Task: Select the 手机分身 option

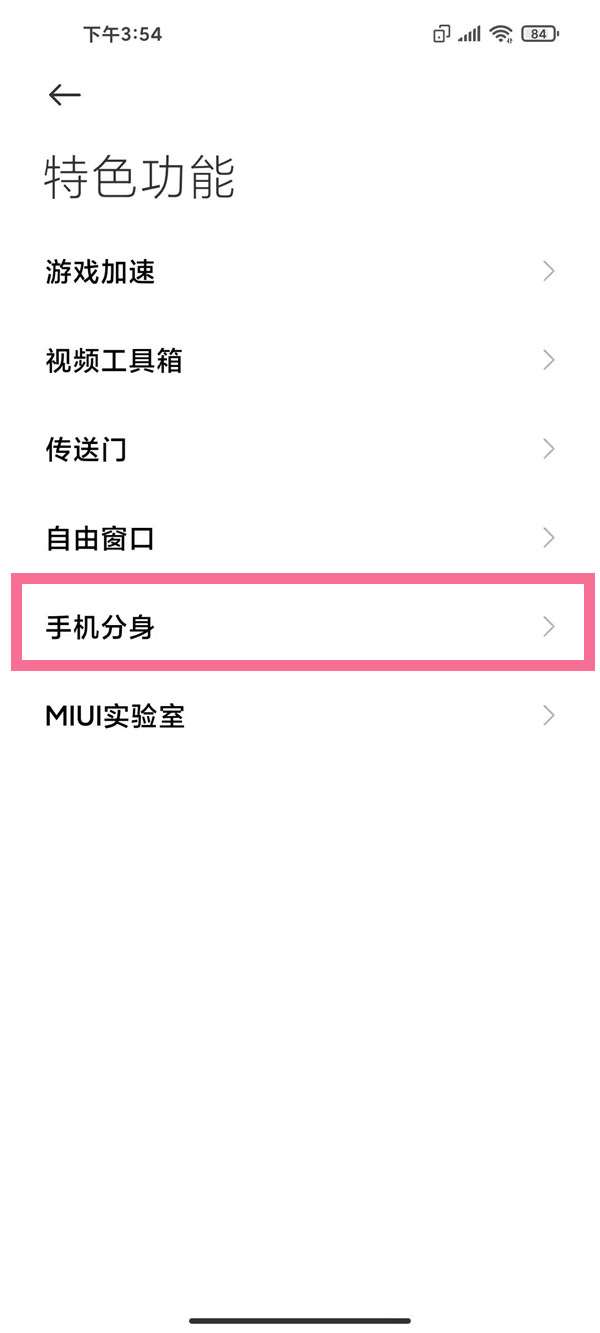Action: [300, 628]
